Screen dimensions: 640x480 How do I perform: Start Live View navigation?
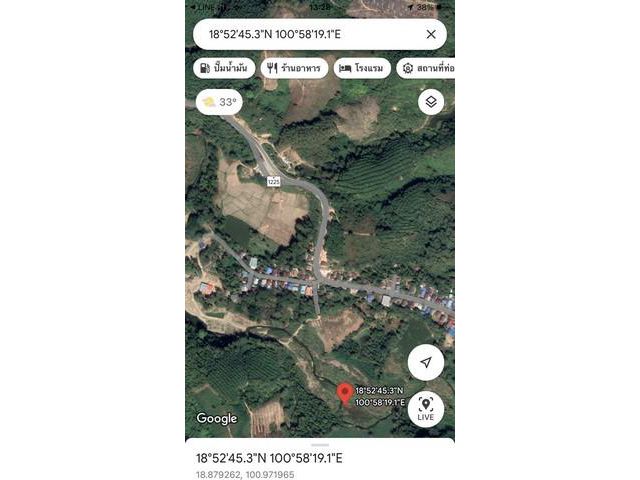[426, 408]
